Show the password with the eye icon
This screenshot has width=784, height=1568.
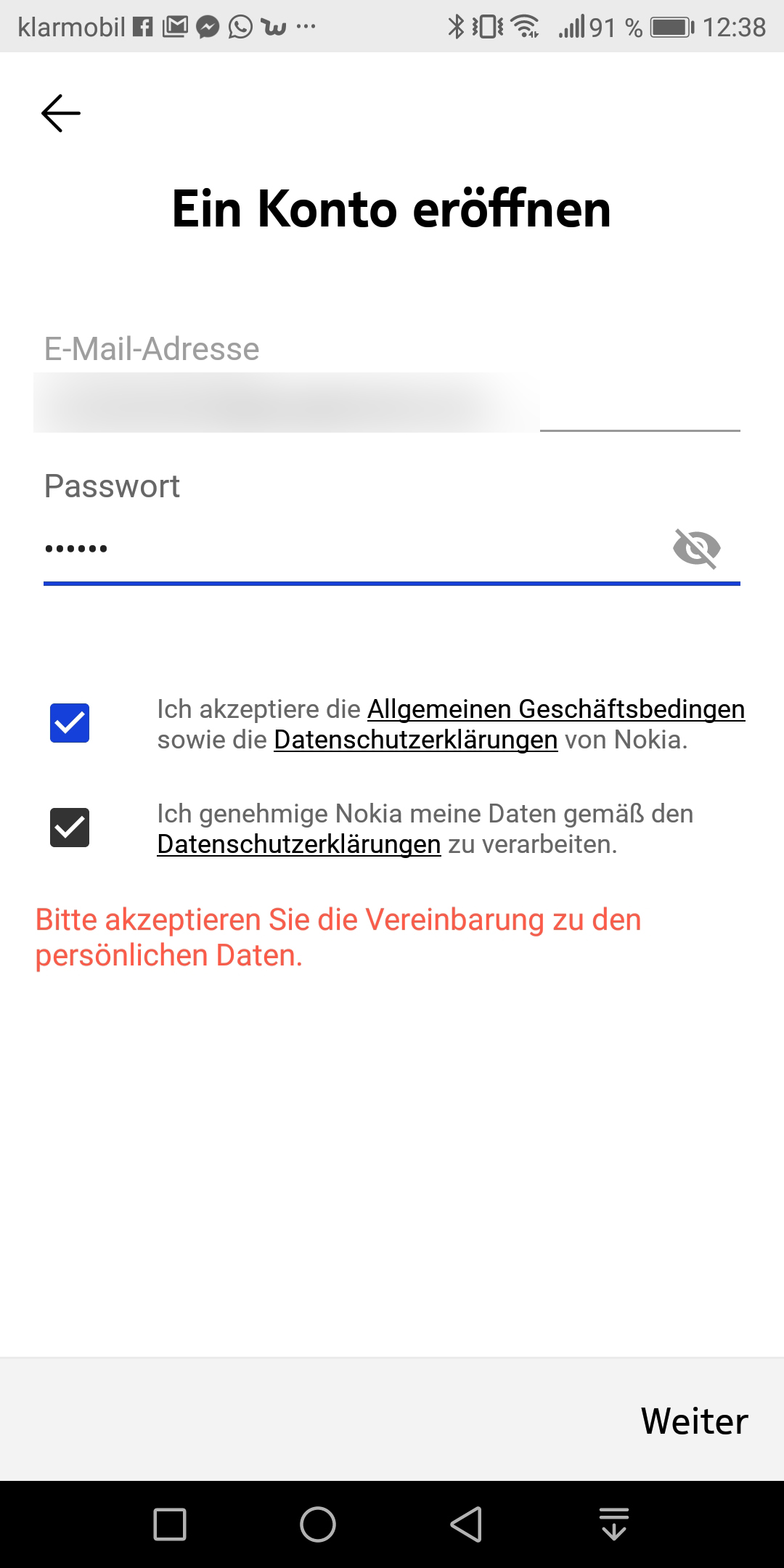tap(696, 548)
